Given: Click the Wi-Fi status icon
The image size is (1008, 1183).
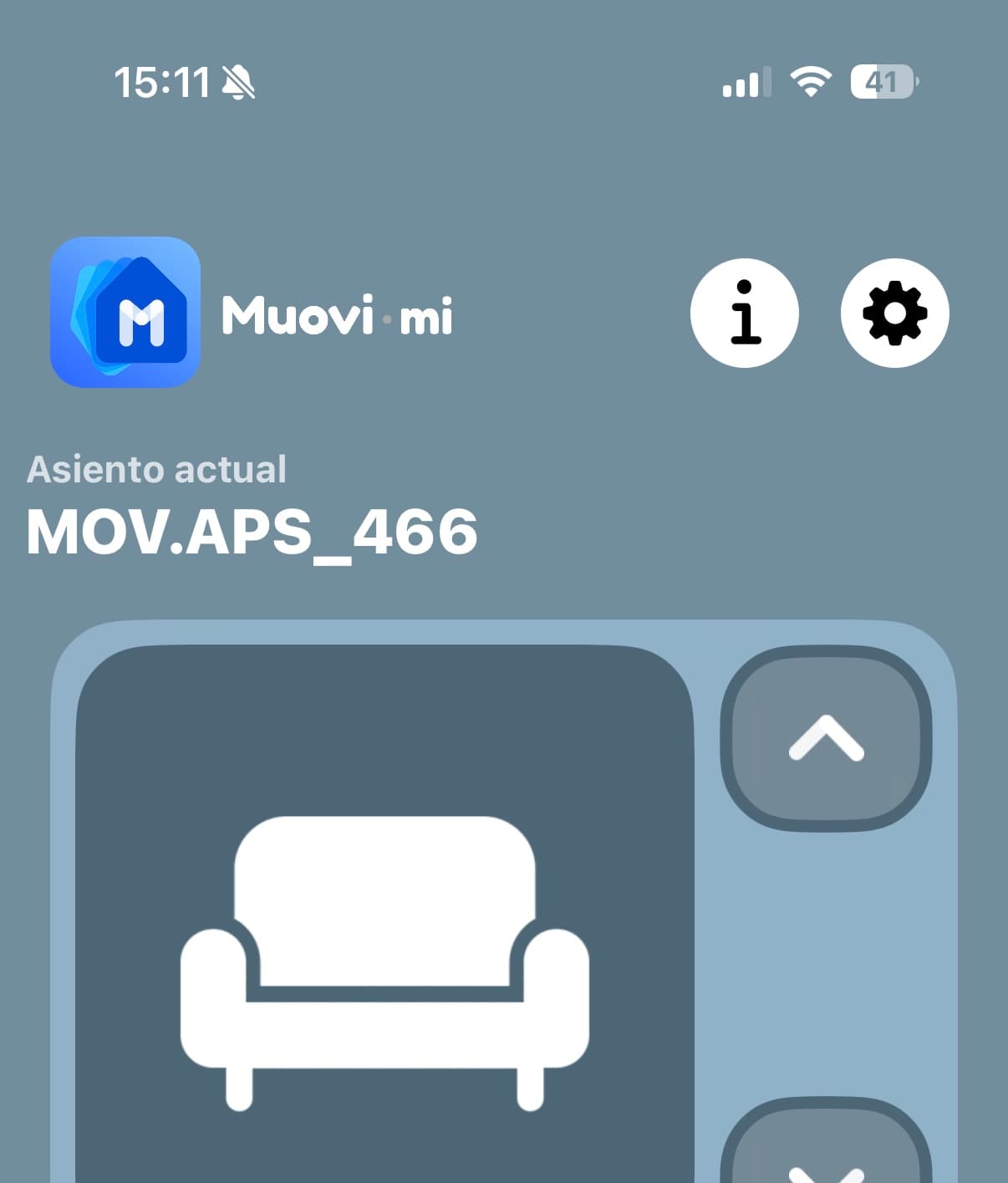Looking at the screenshot, I should [807, 81].
